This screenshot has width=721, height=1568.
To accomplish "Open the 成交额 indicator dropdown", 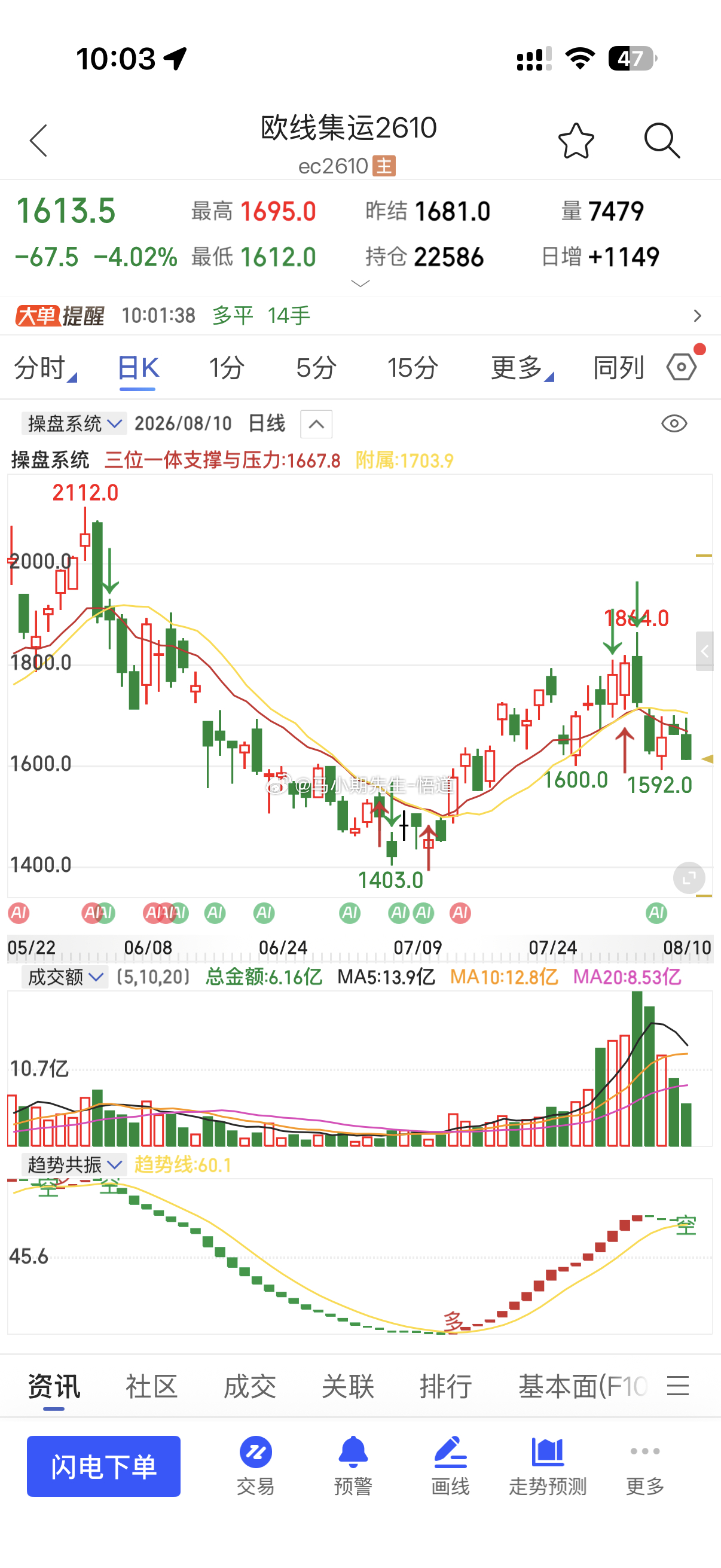I will click(65, 977).
